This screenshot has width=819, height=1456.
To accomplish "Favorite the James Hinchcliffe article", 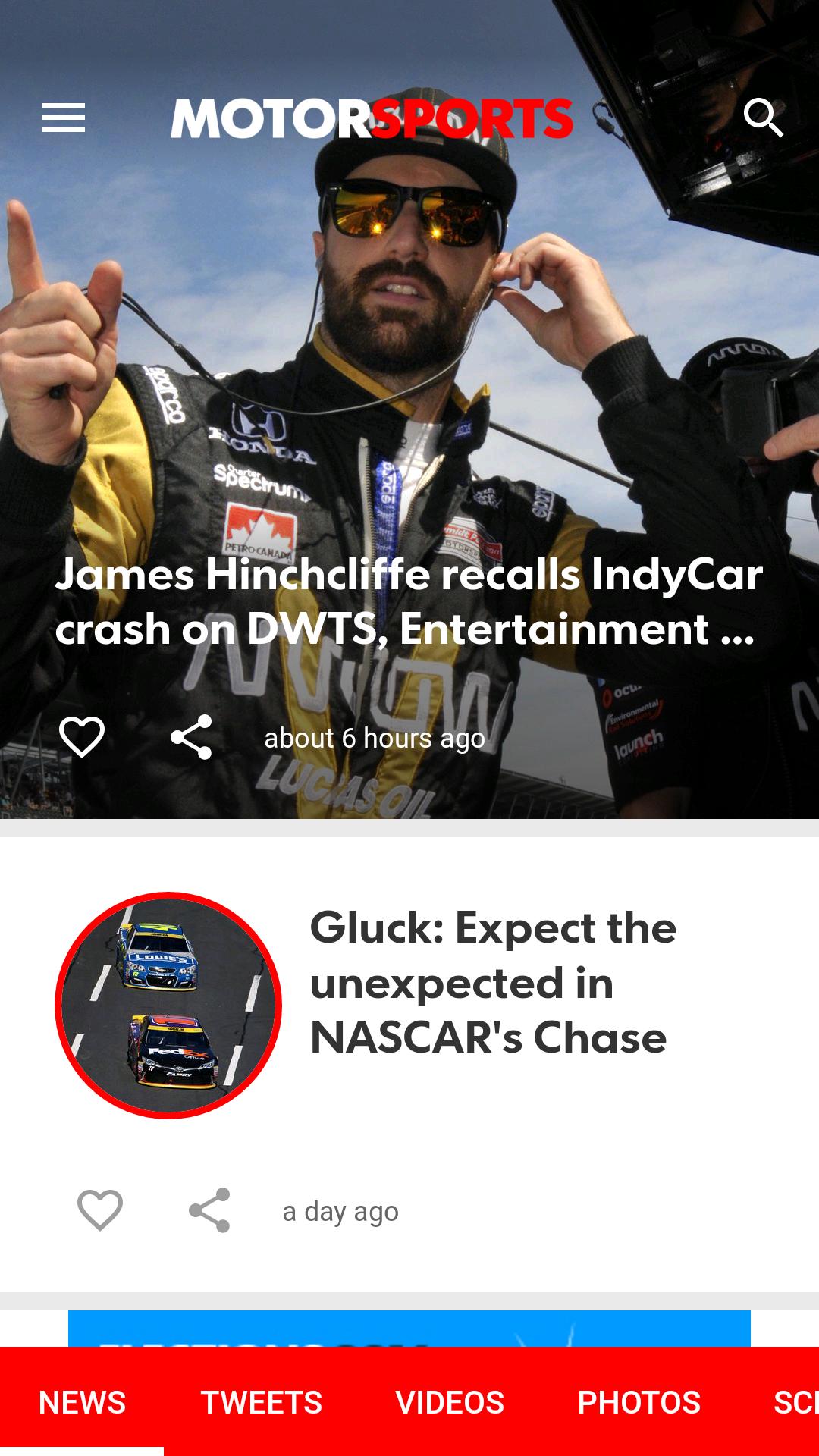I will coord(83,738).
